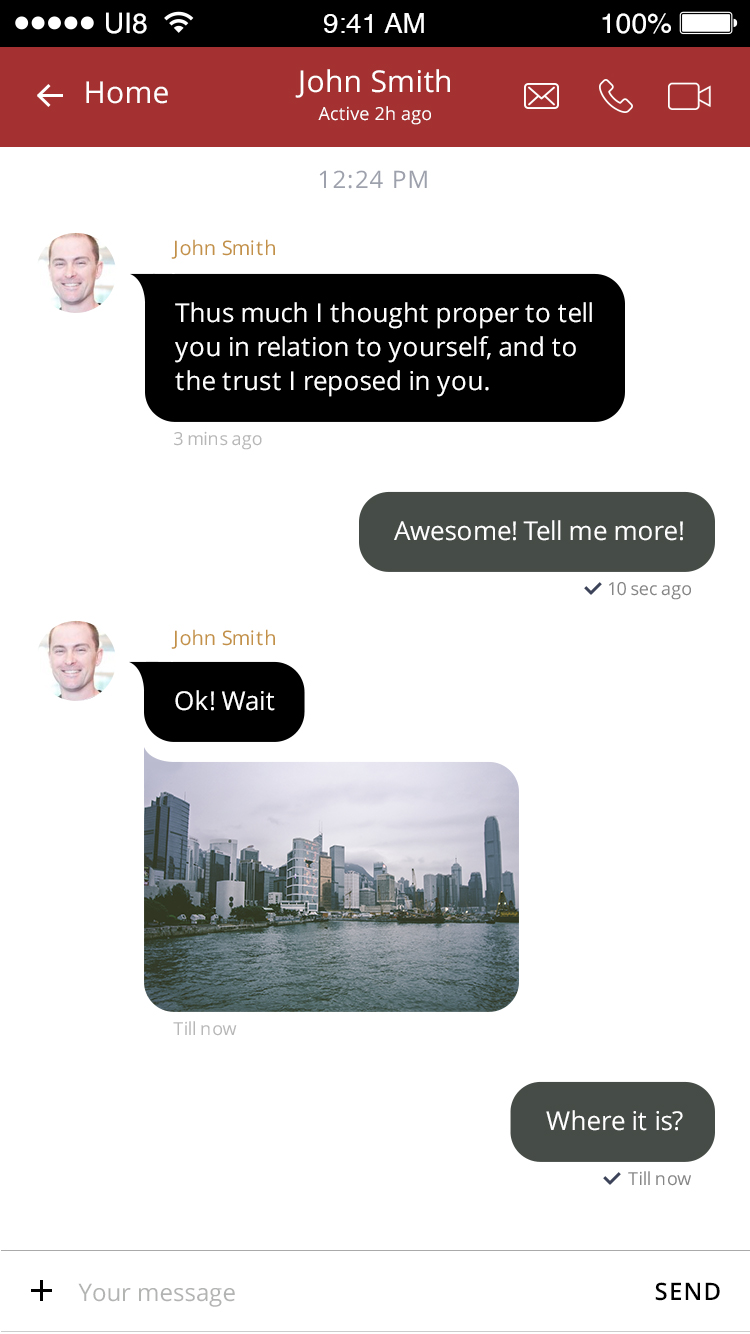Focus the Your message field

340,1292
